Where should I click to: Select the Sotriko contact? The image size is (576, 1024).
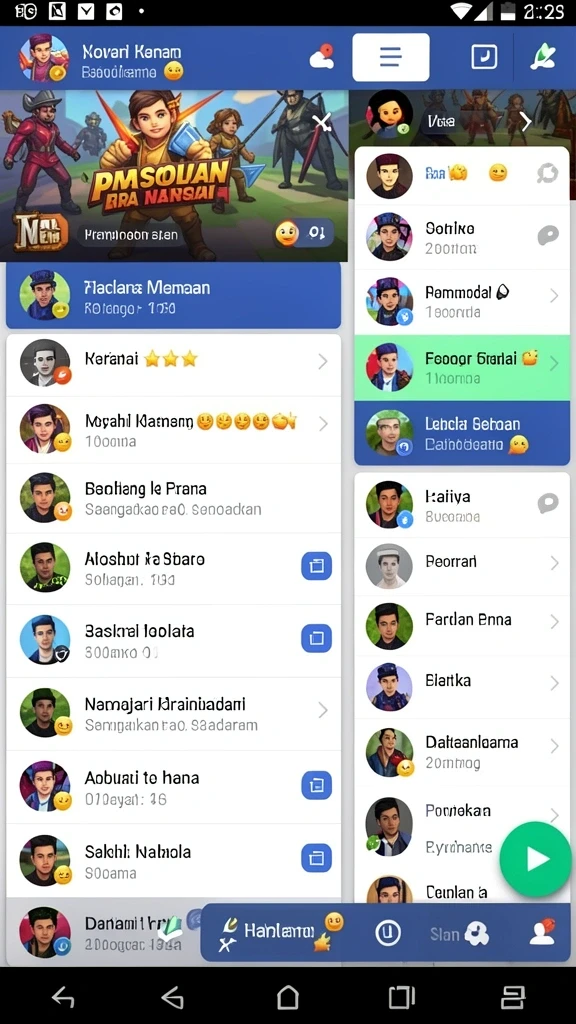tap(462, 237)
